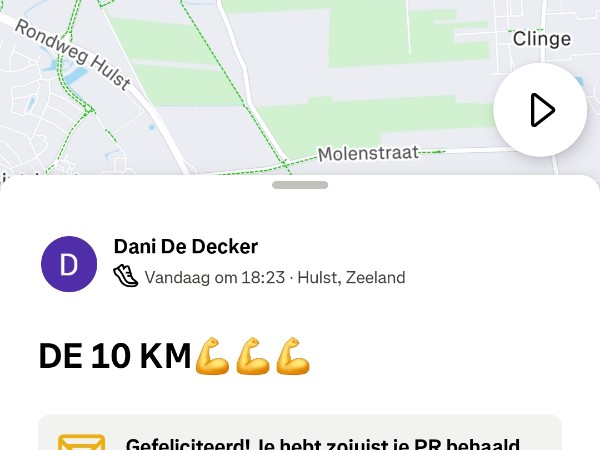This screenshot has width=600, height=450.
Task: Play the route flyover animation
Action: coord(541,110)
